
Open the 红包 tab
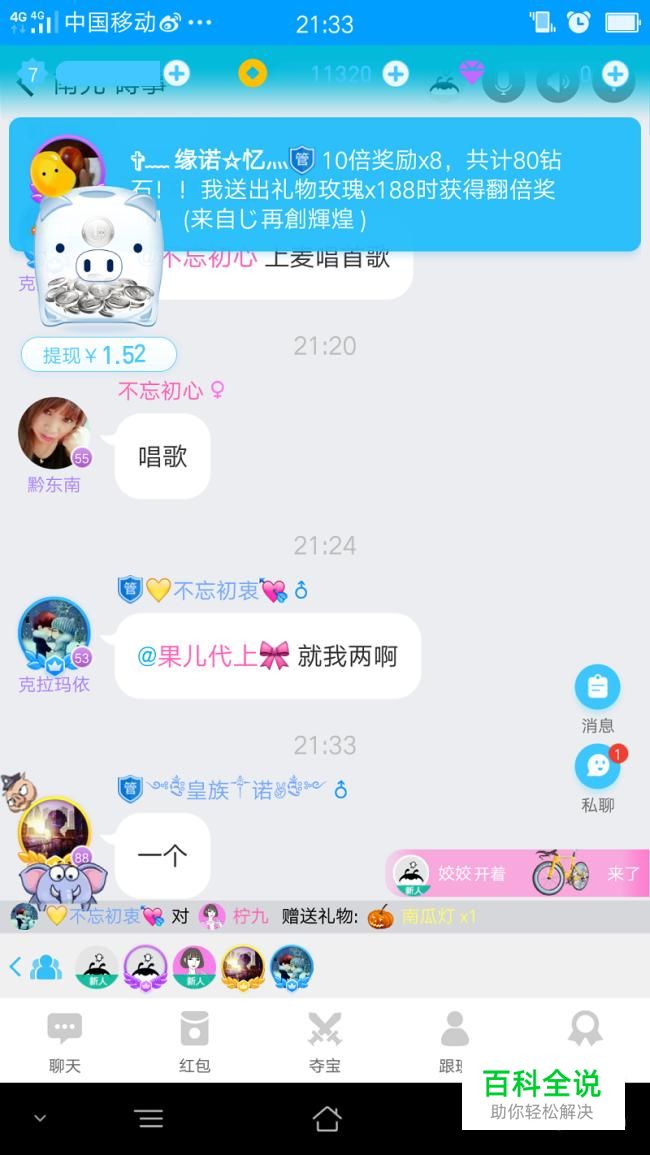[195, 1042]
